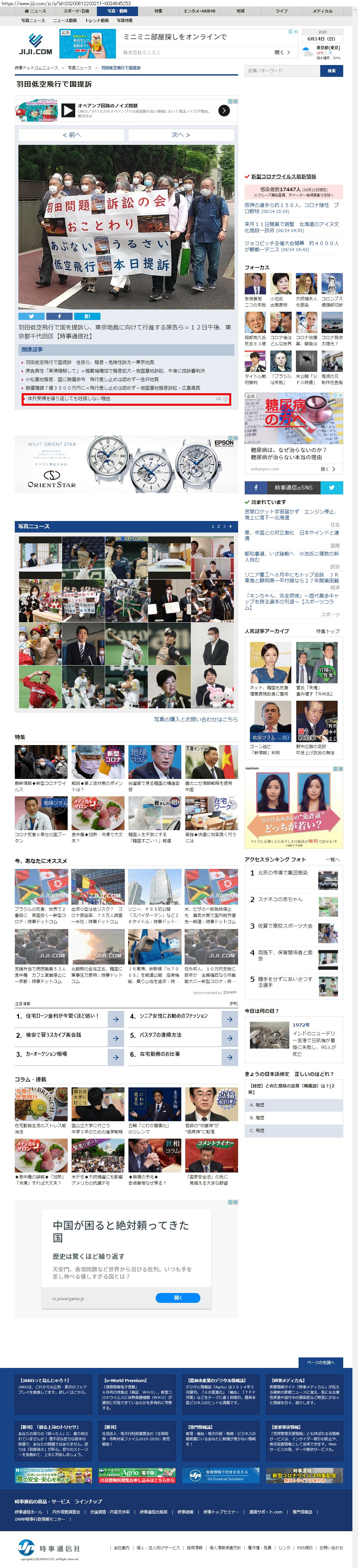Open the 特集トップ link

(x=327, y=631)
